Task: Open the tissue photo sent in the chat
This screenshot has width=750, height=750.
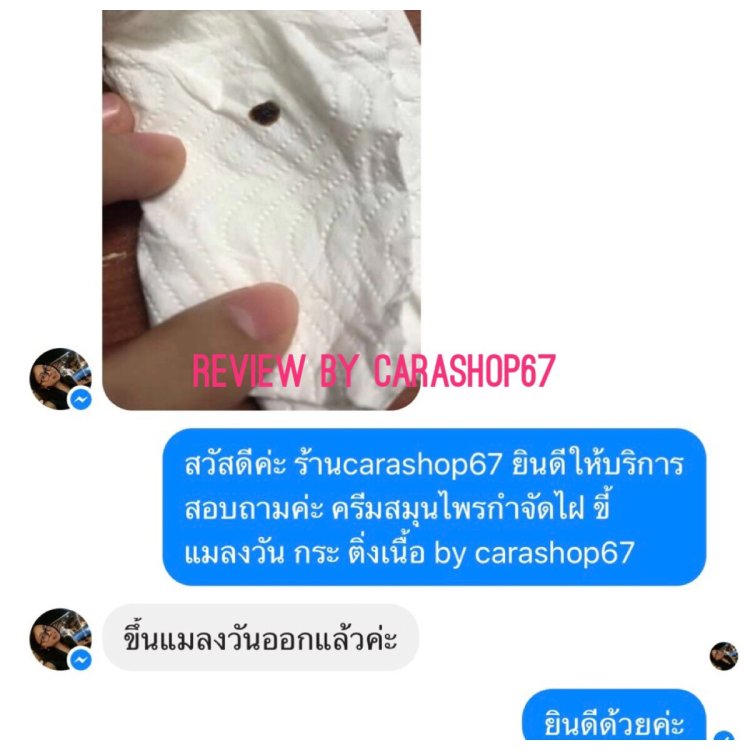Action: pos(261,200)
